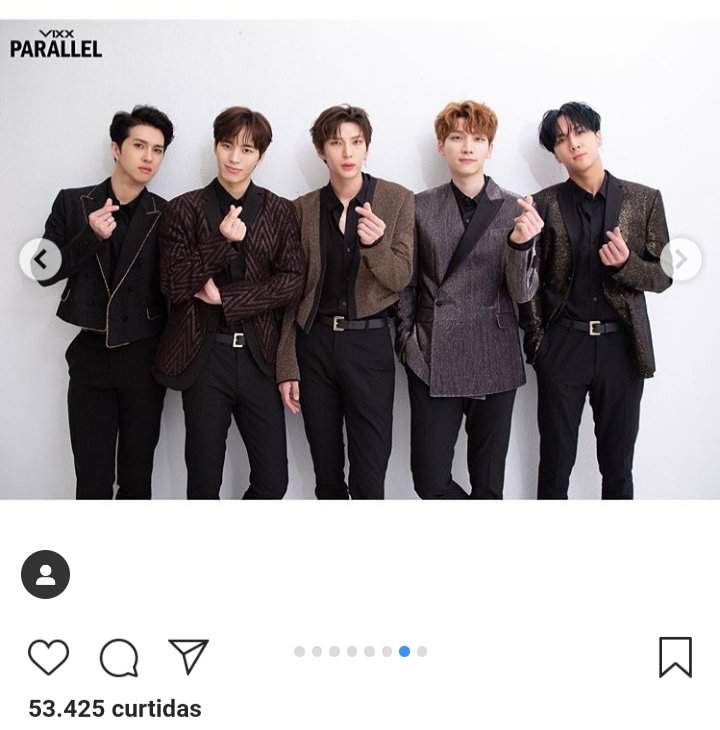The image size is (720, 730).
Task: Open tagged people icon on photo
Action: [45, 575]
